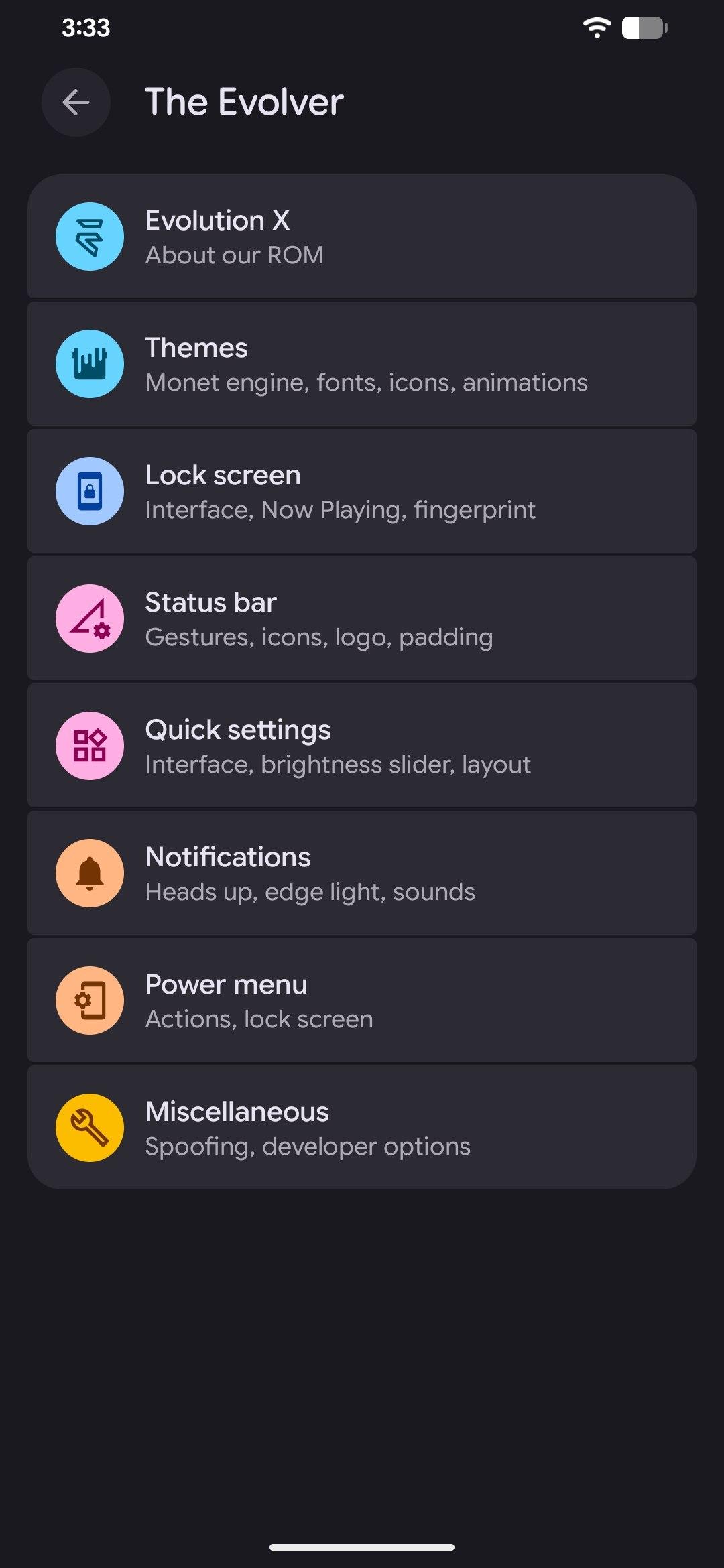
Task: Select Lock screen settings
Action: (362, 491)
